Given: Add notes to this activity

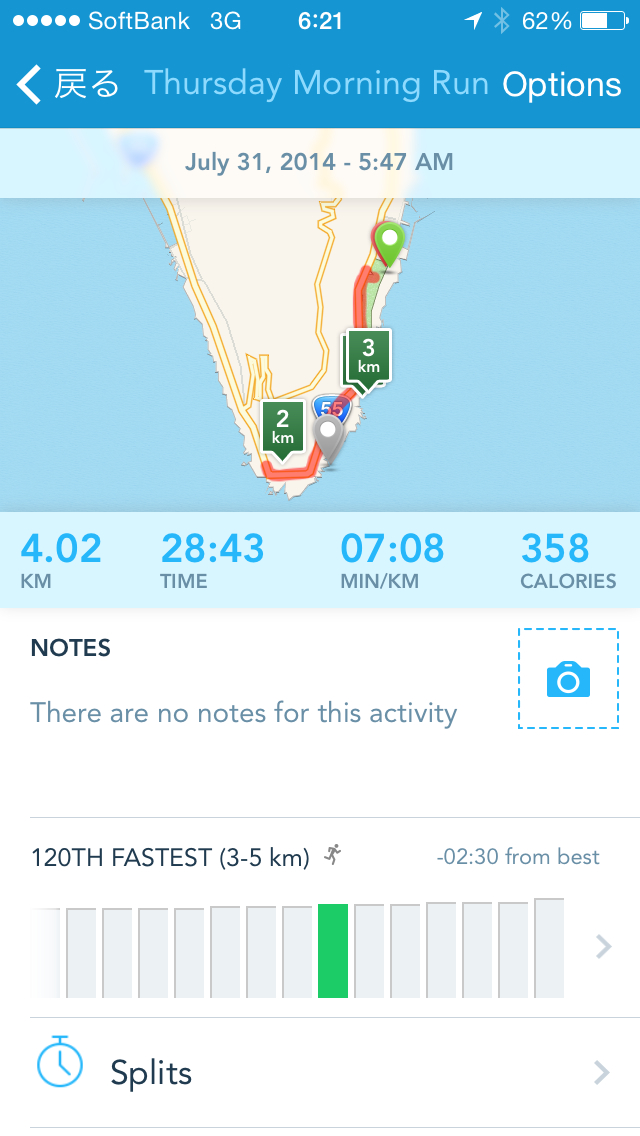Looking at the screenshot, I should point(243,712).
